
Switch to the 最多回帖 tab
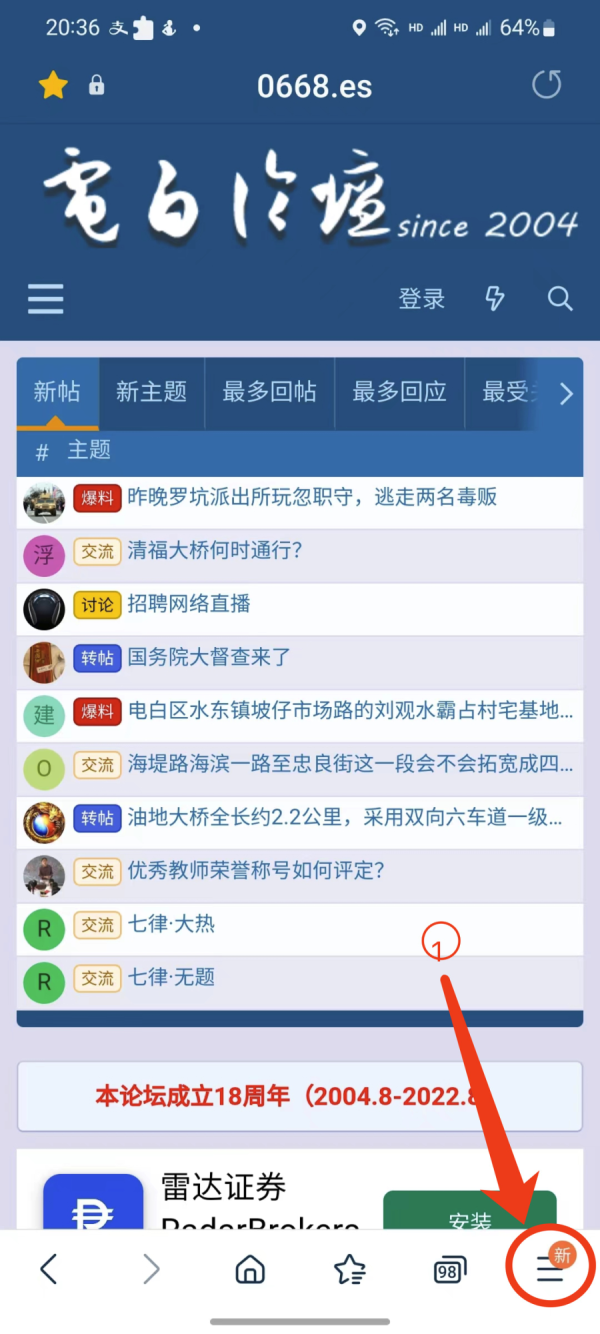click(x=269, y=392)
